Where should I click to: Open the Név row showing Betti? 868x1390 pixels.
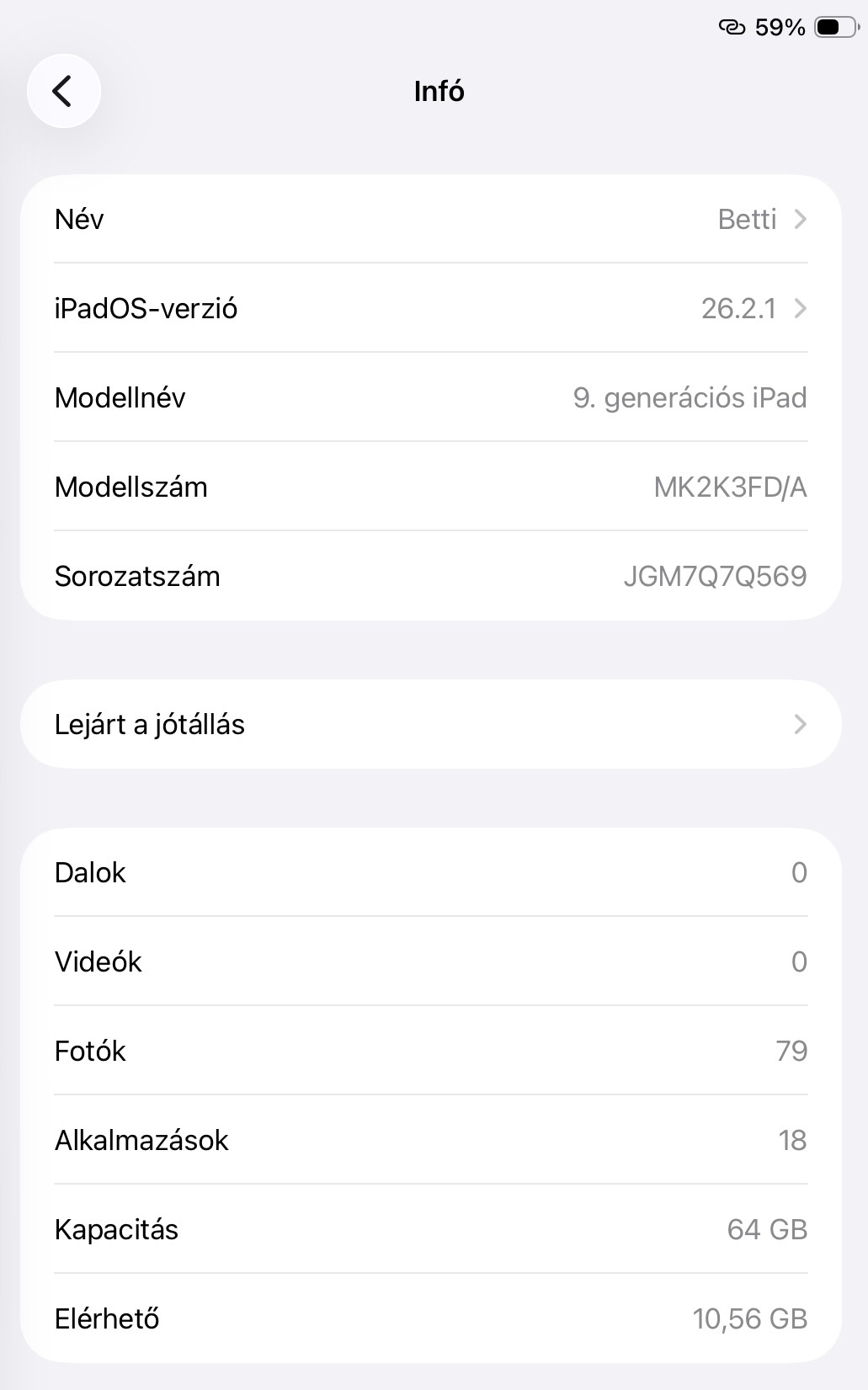[x=430, y=220]
